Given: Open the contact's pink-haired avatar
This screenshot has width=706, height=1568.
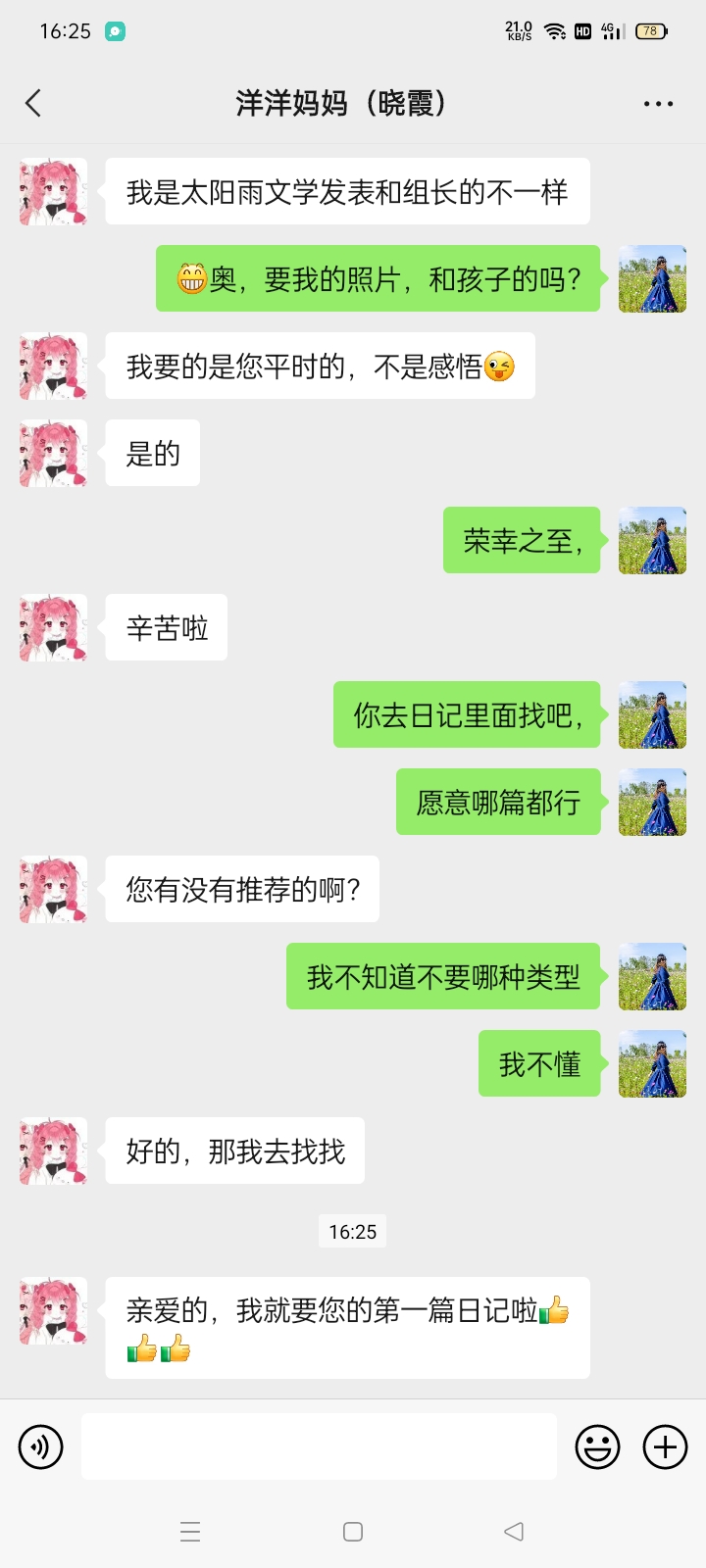Looking at the screenshot, I should pos(52,191).
